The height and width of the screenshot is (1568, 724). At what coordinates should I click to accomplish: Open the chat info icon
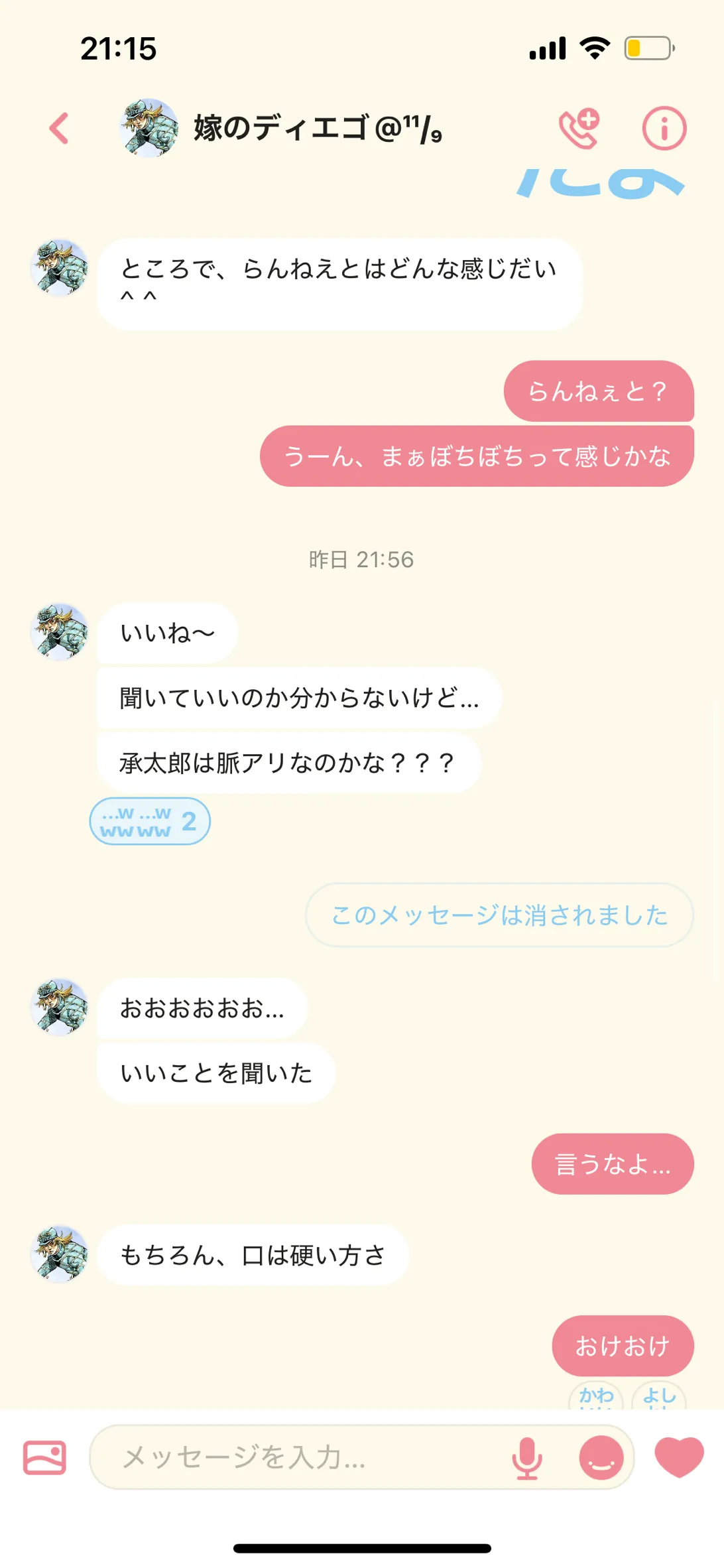tap(664, 128)
